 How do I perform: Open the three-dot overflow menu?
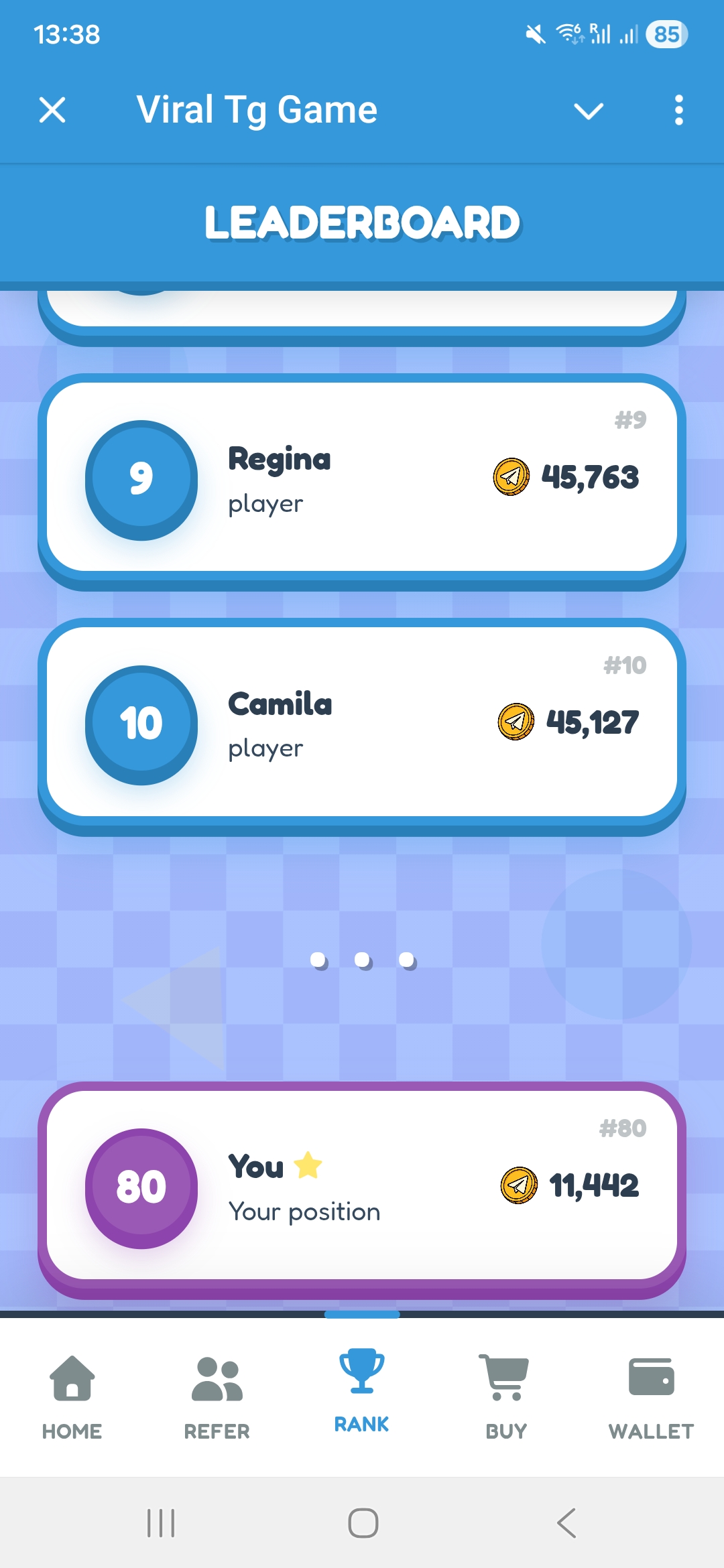(678, 111)
